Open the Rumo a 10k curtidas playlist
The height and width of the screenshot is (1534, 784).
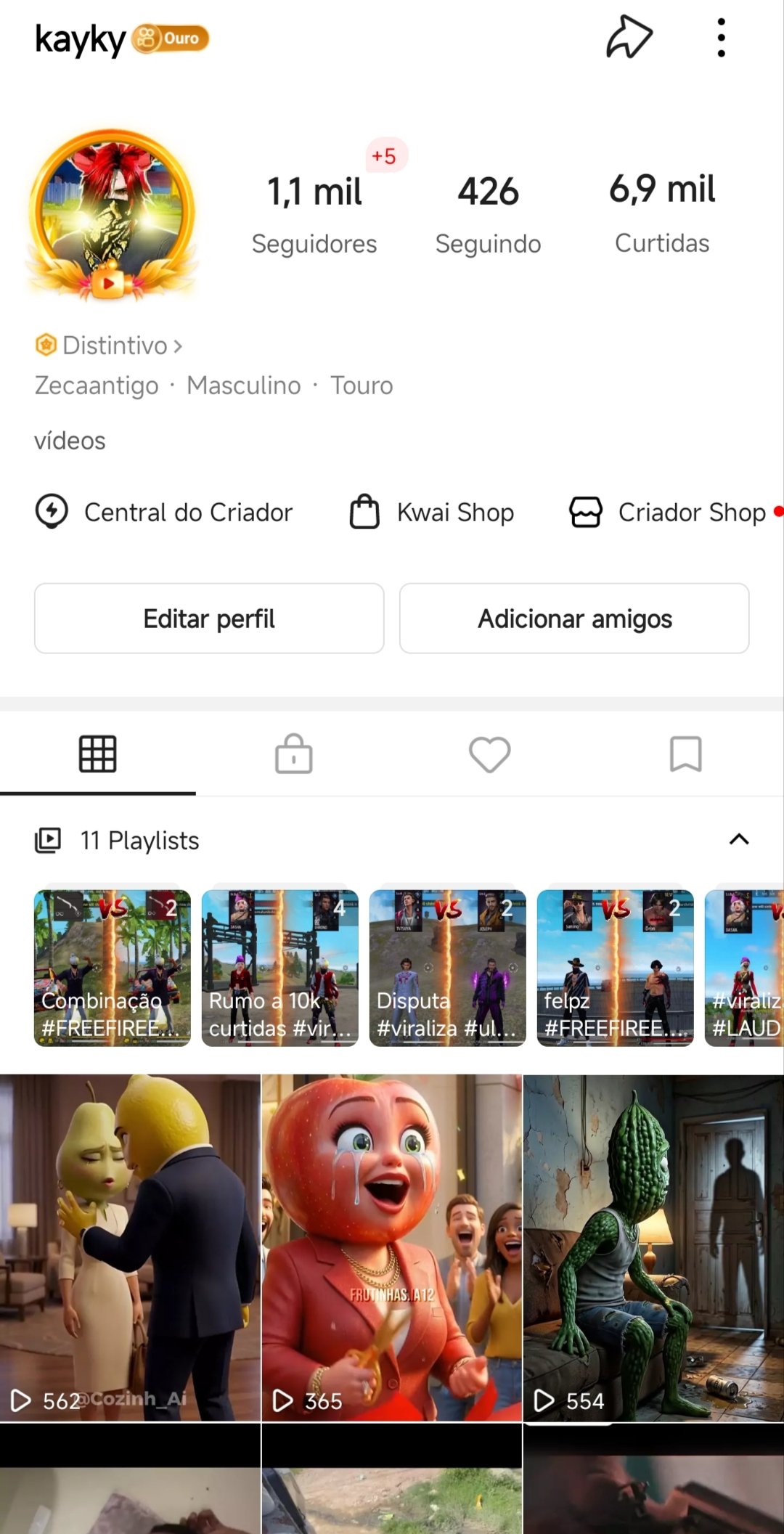click(x=280, y=968)
